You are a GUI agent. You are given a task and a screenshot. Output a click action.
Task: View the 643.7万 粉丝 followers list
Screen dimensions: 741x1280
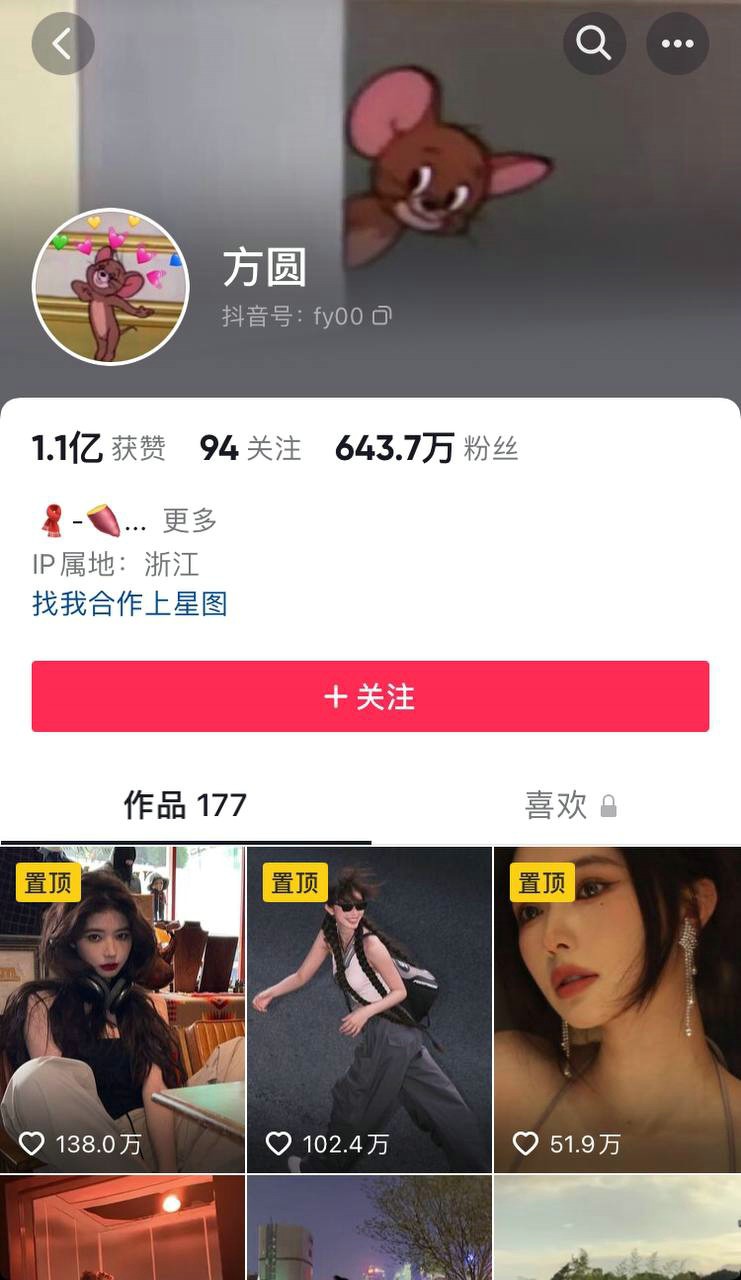click(426, 449)
